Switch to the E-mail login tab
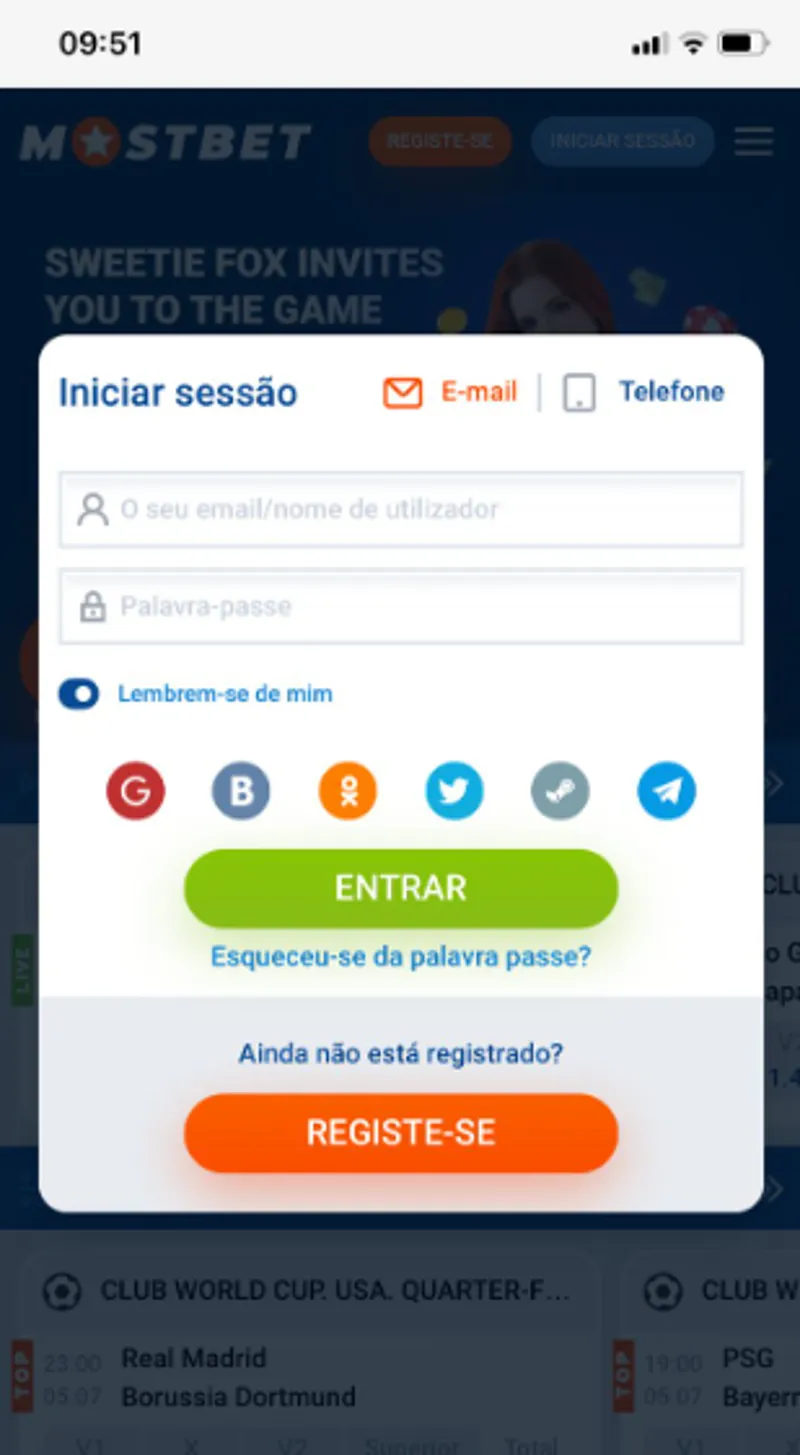Screen dimensions: 800x1455 click(452, 392)
